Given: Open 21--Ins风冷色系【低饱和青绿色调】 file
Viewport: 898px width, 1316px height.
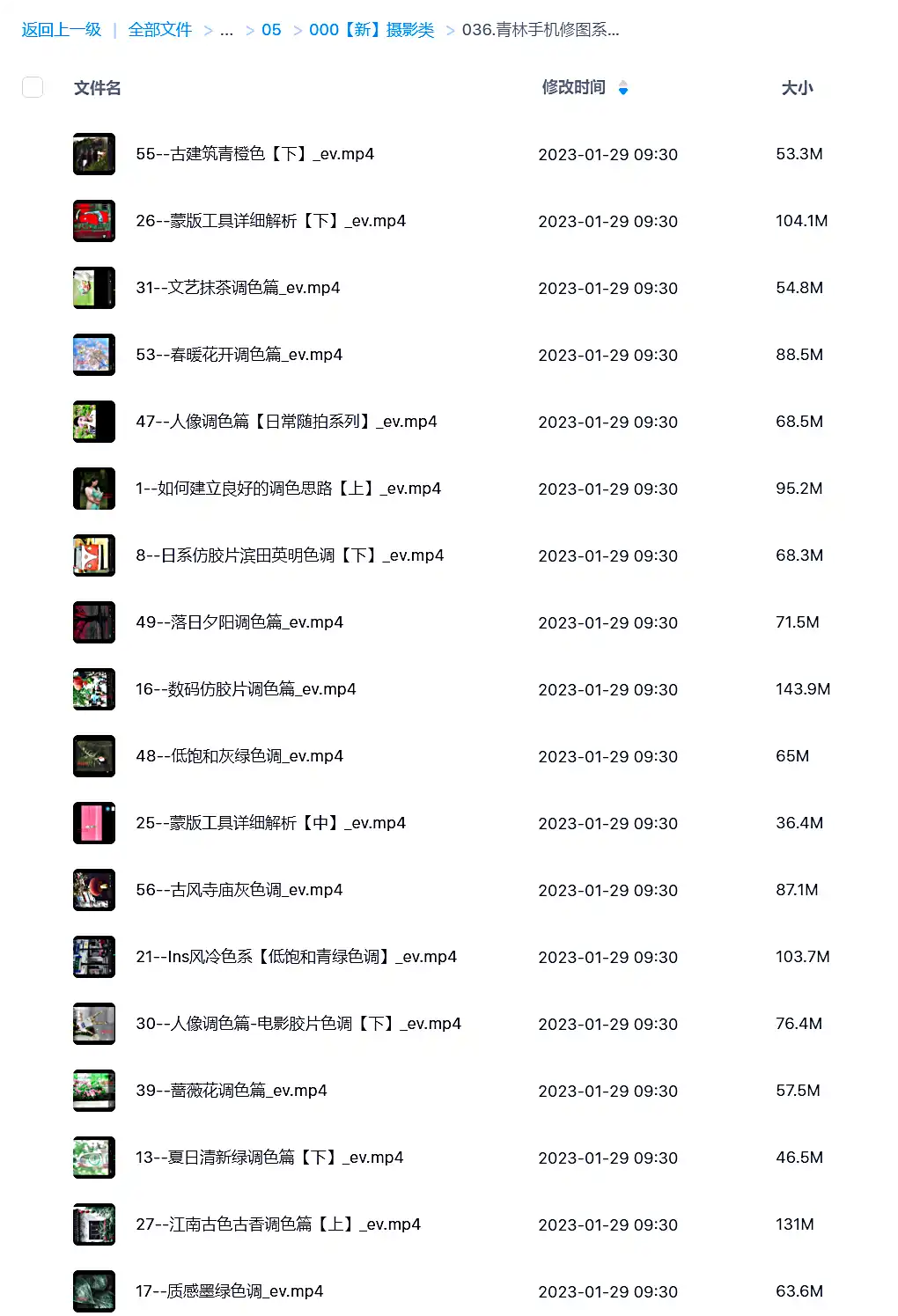Looking at the screenshot, I should pos(296,957).
